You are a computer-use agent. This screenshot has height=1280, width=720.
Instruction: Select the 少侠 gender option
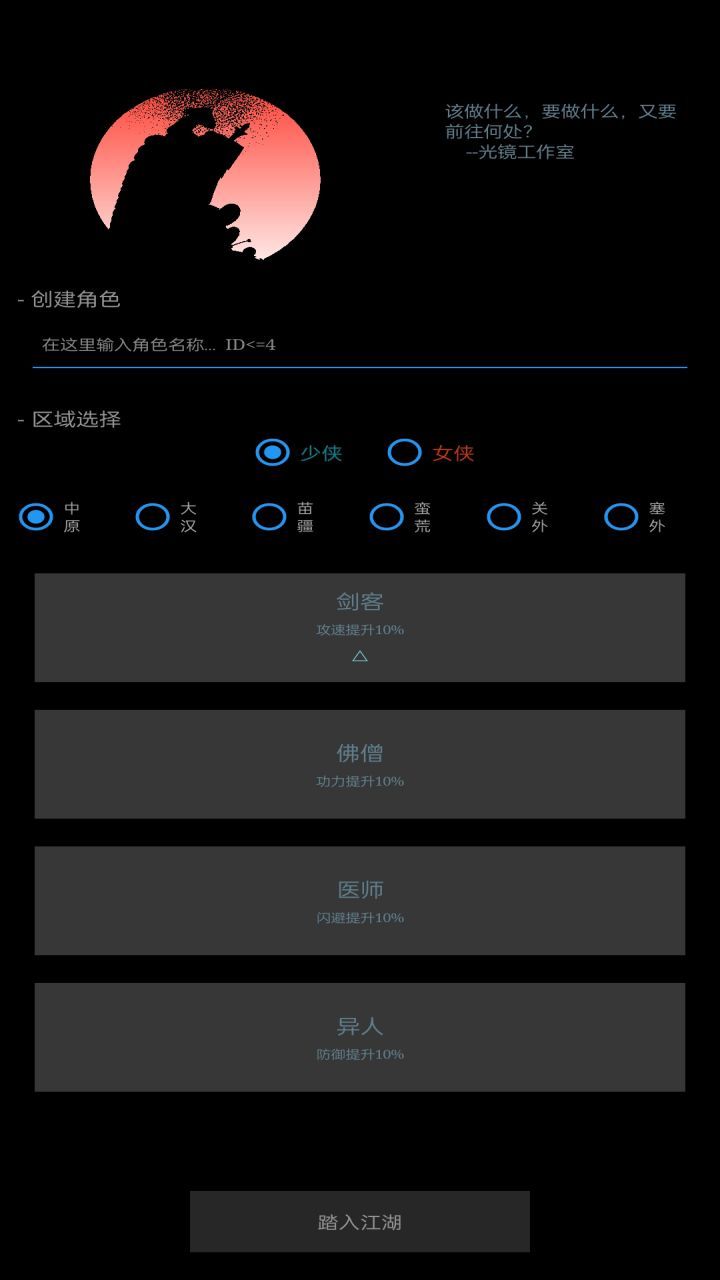299,453
